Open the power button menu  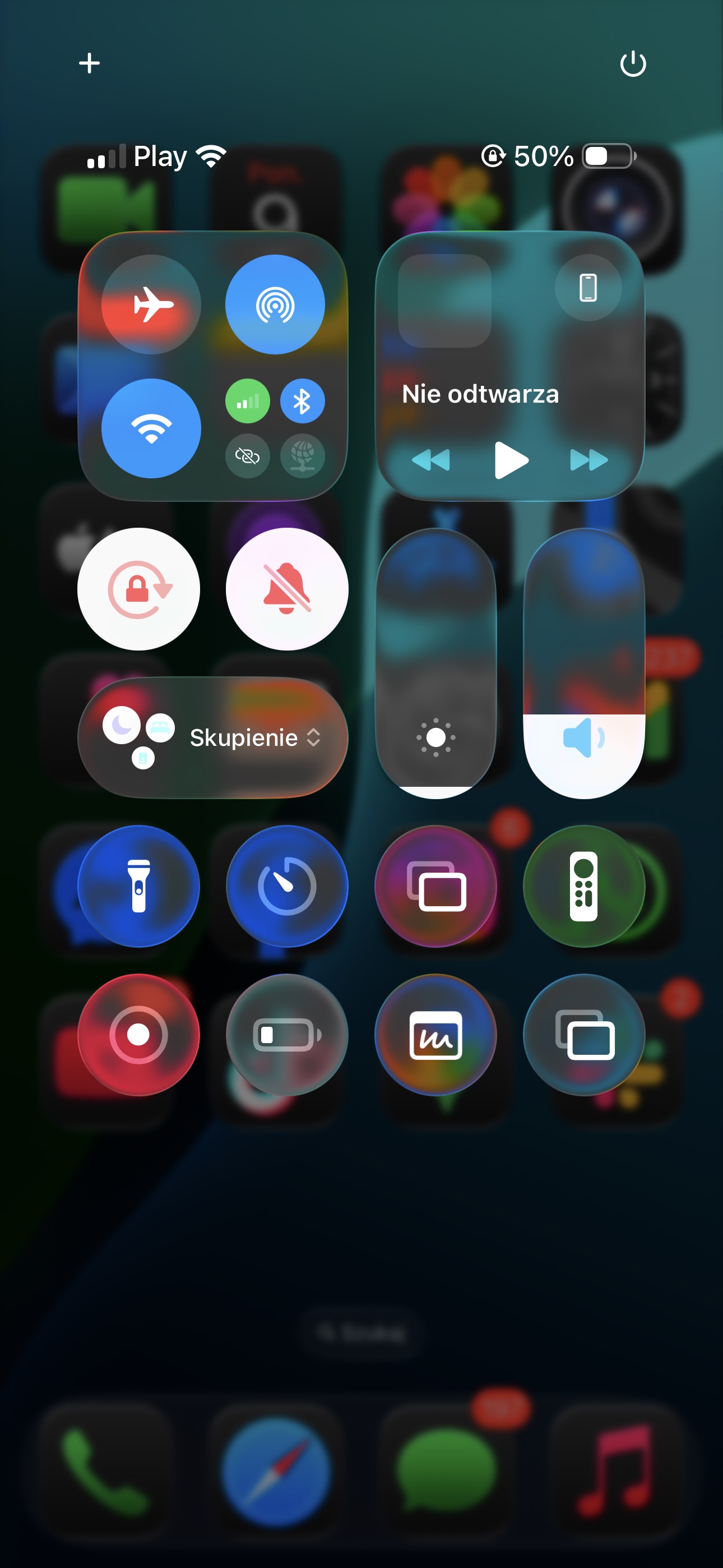(632, 63)
